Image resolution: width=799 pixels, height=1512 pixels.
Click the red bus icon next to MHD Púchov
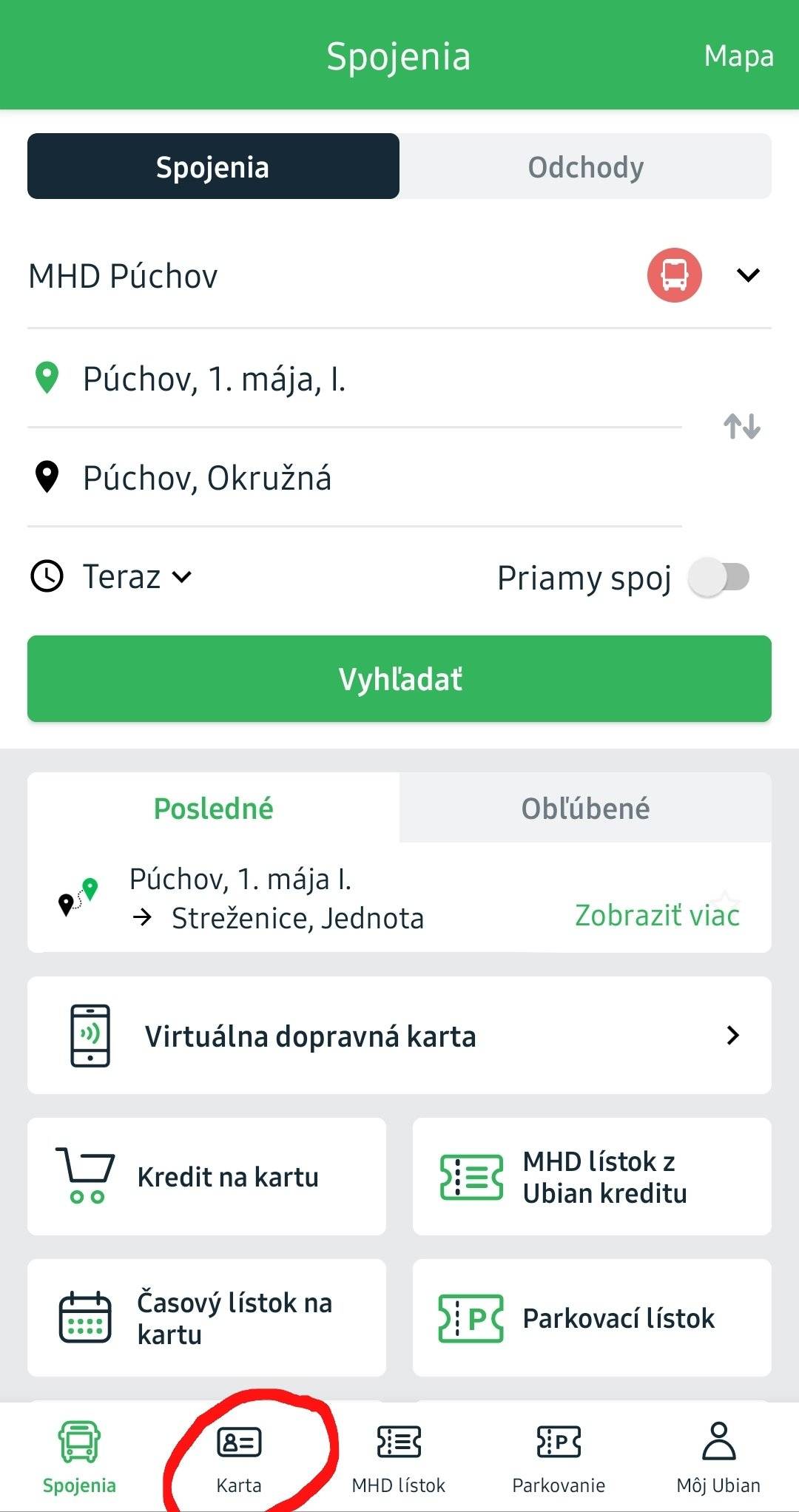[x=674, y=275]
